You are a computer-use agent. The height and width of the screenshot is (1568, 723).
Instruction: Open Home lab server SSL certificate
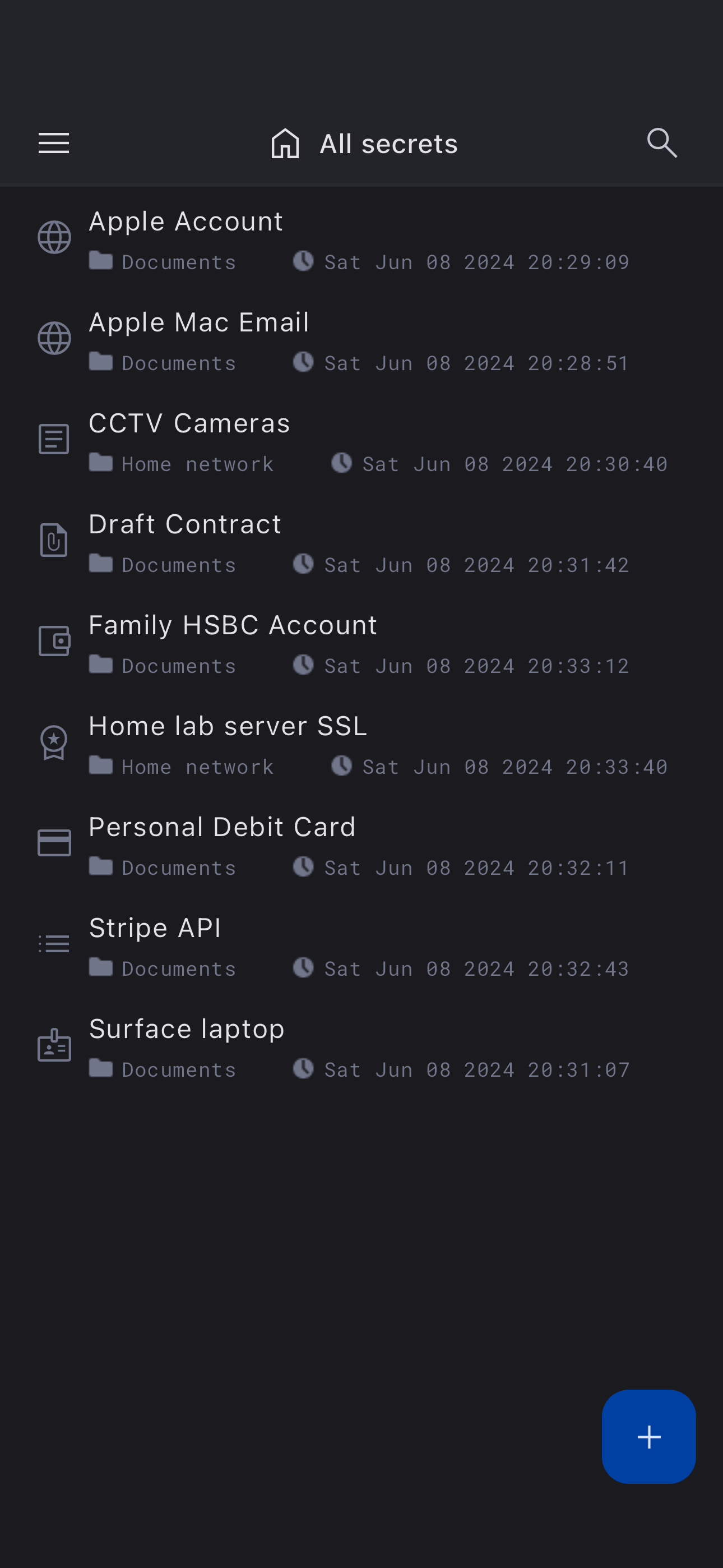(228, 727)
